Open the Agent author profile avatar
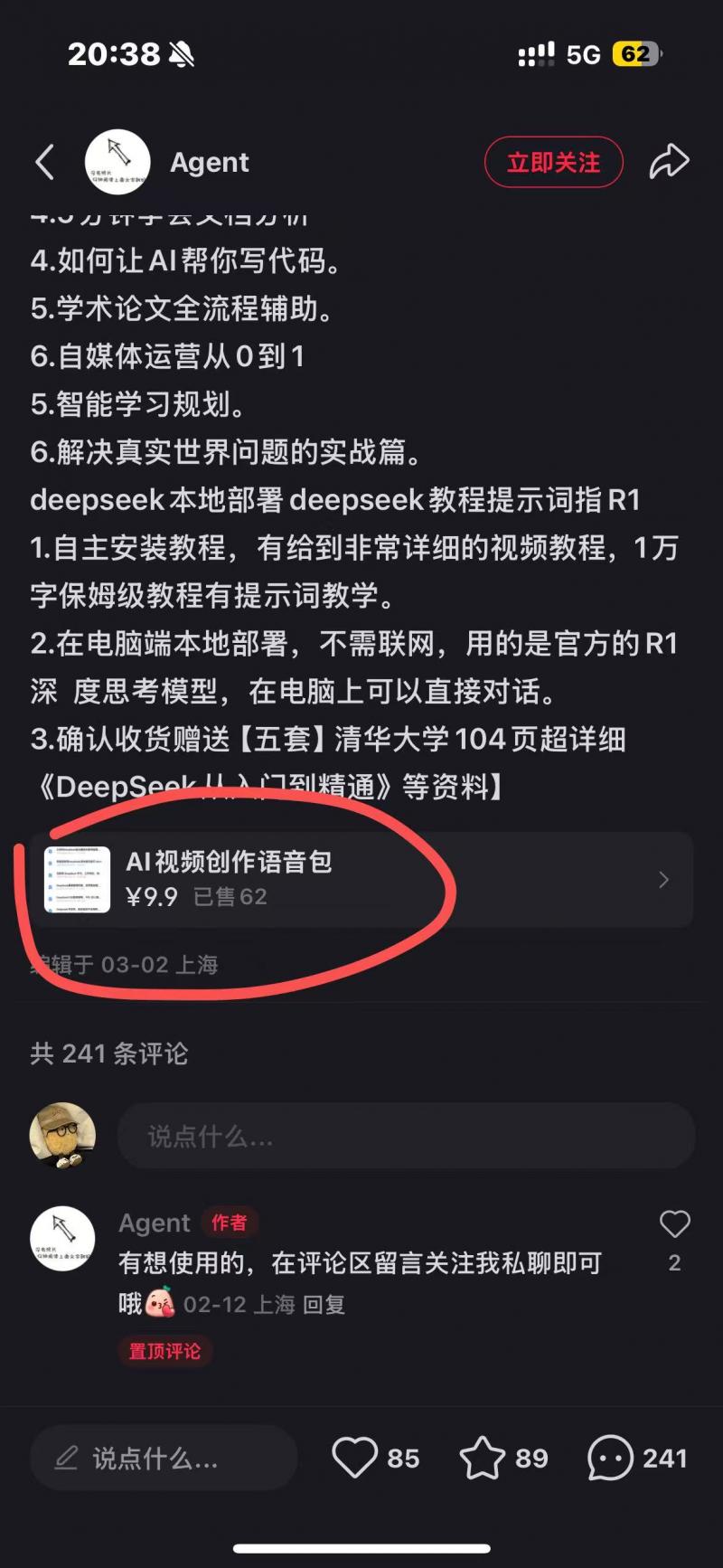 pos(117,163)
